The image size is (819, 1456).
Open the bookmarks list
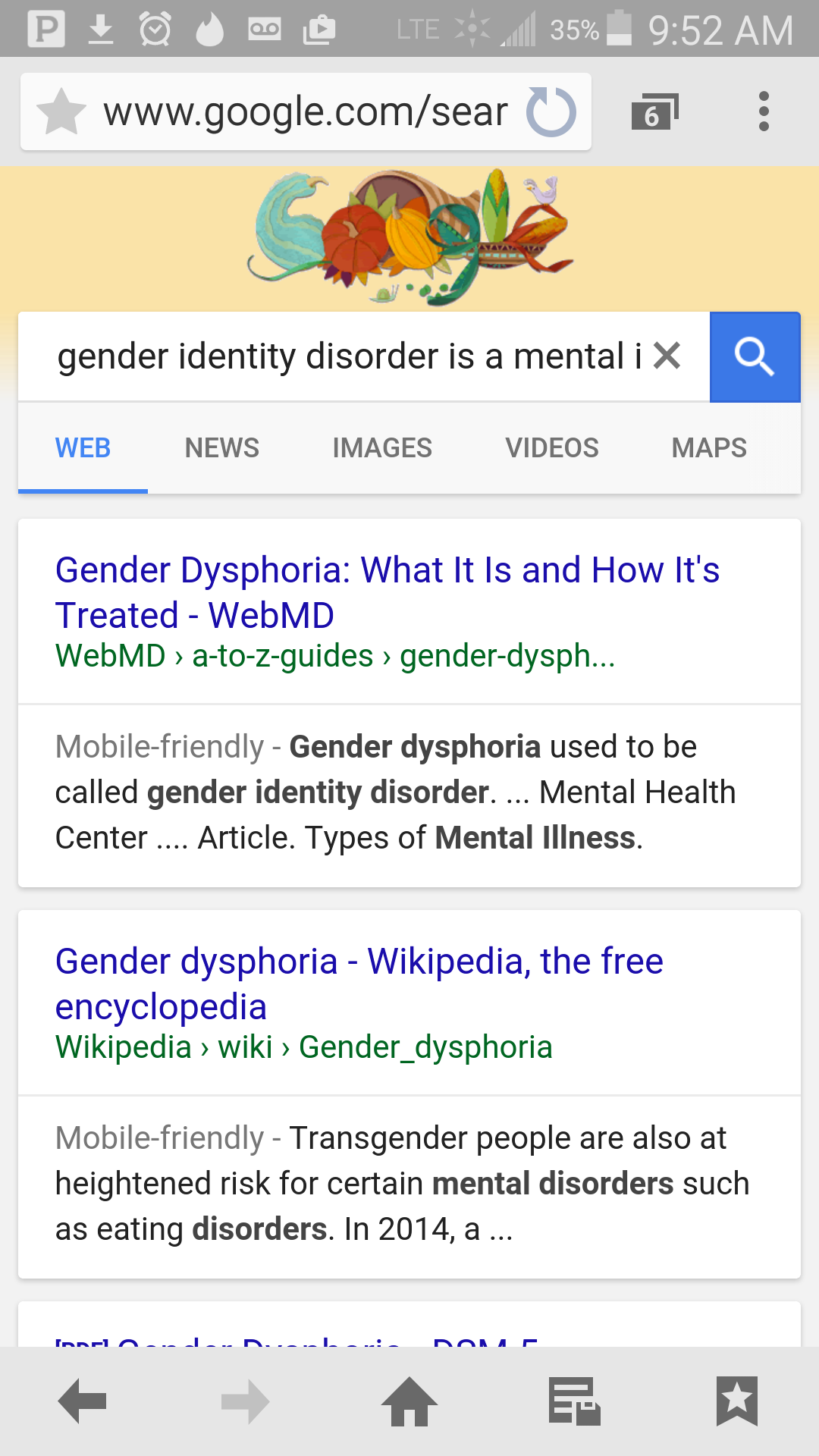736,1401
